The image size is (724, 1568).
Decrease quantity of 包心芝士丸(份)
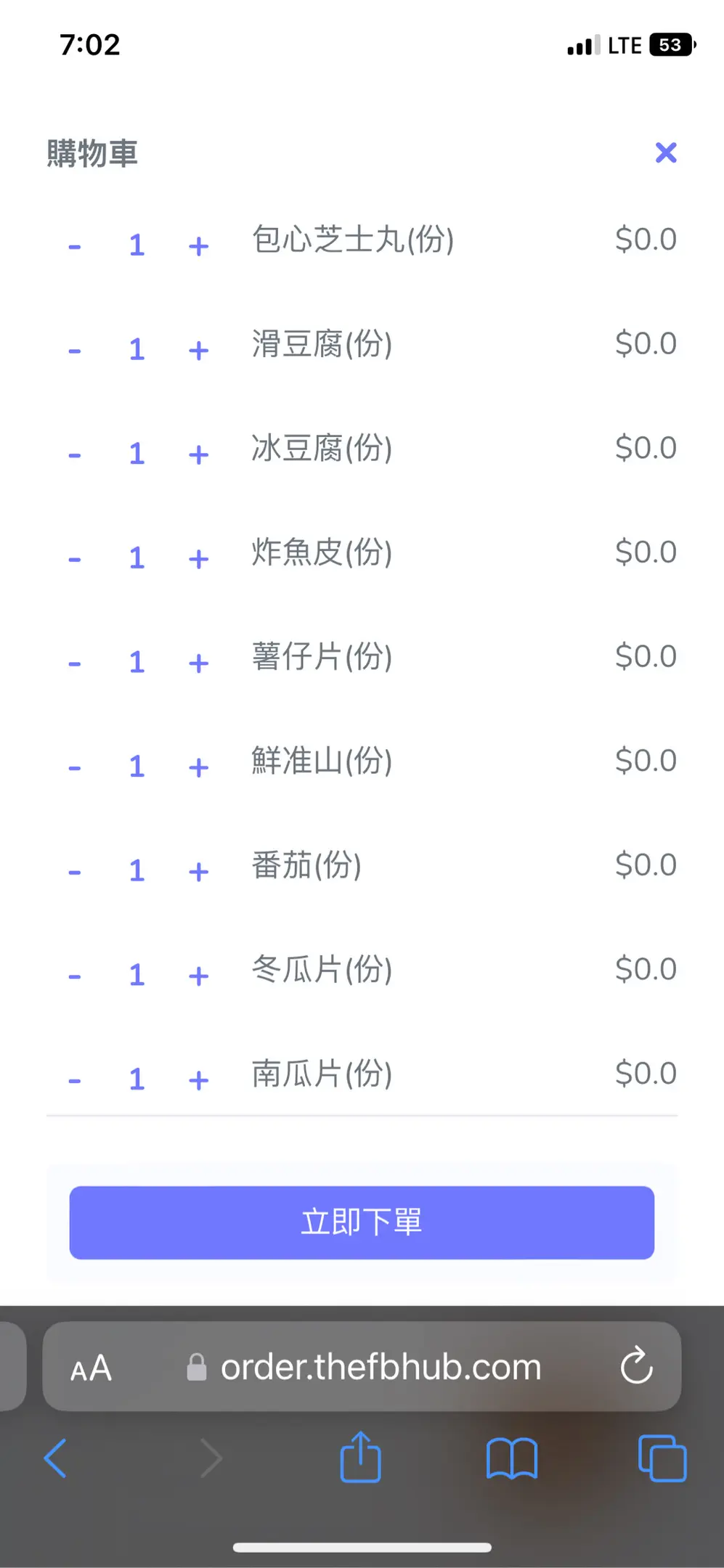coord(74,246)
